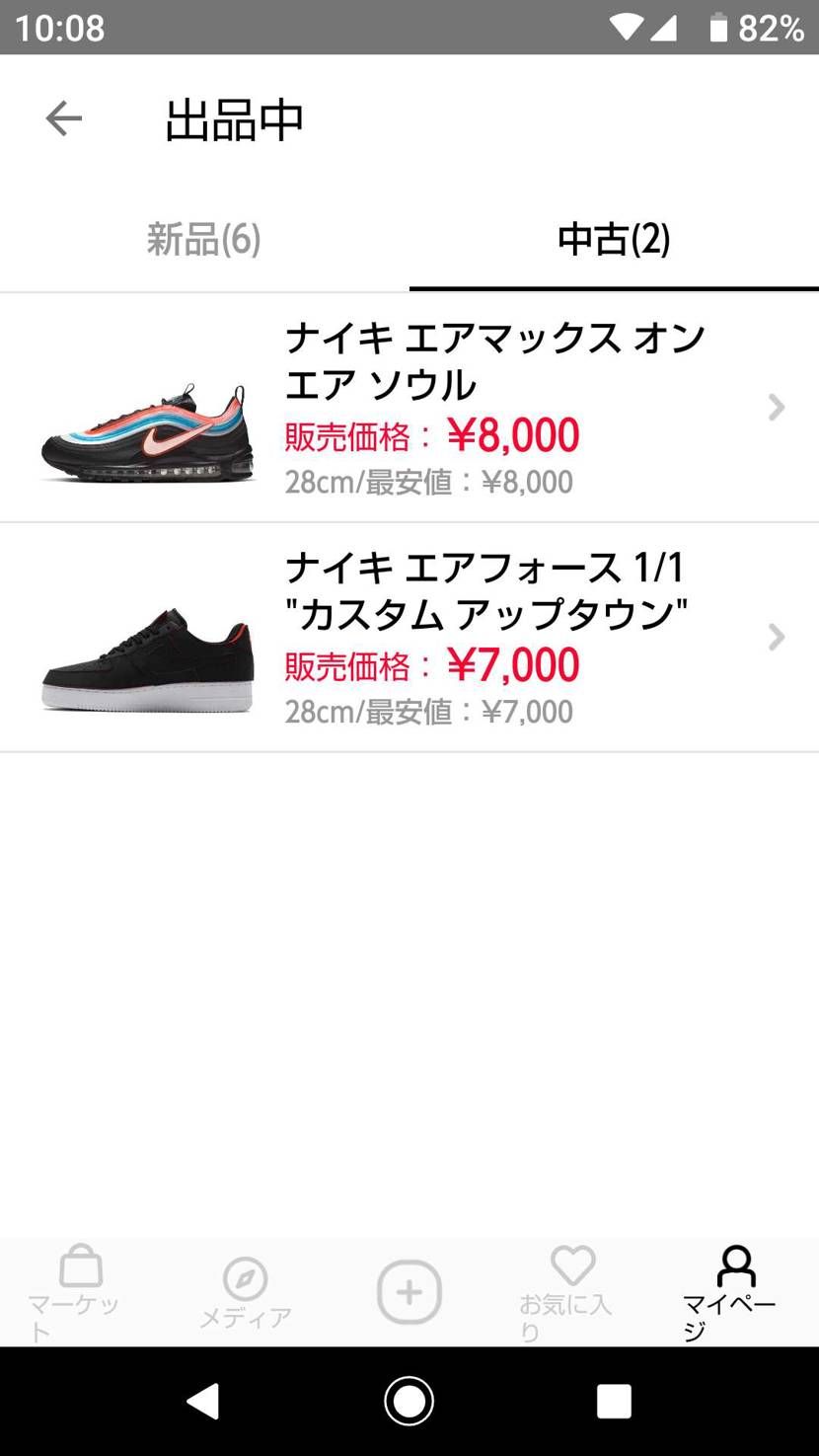Tap the Air Max 97 sneaker photo
This screenshot has height=1456, width=819.
coord(146,429)
